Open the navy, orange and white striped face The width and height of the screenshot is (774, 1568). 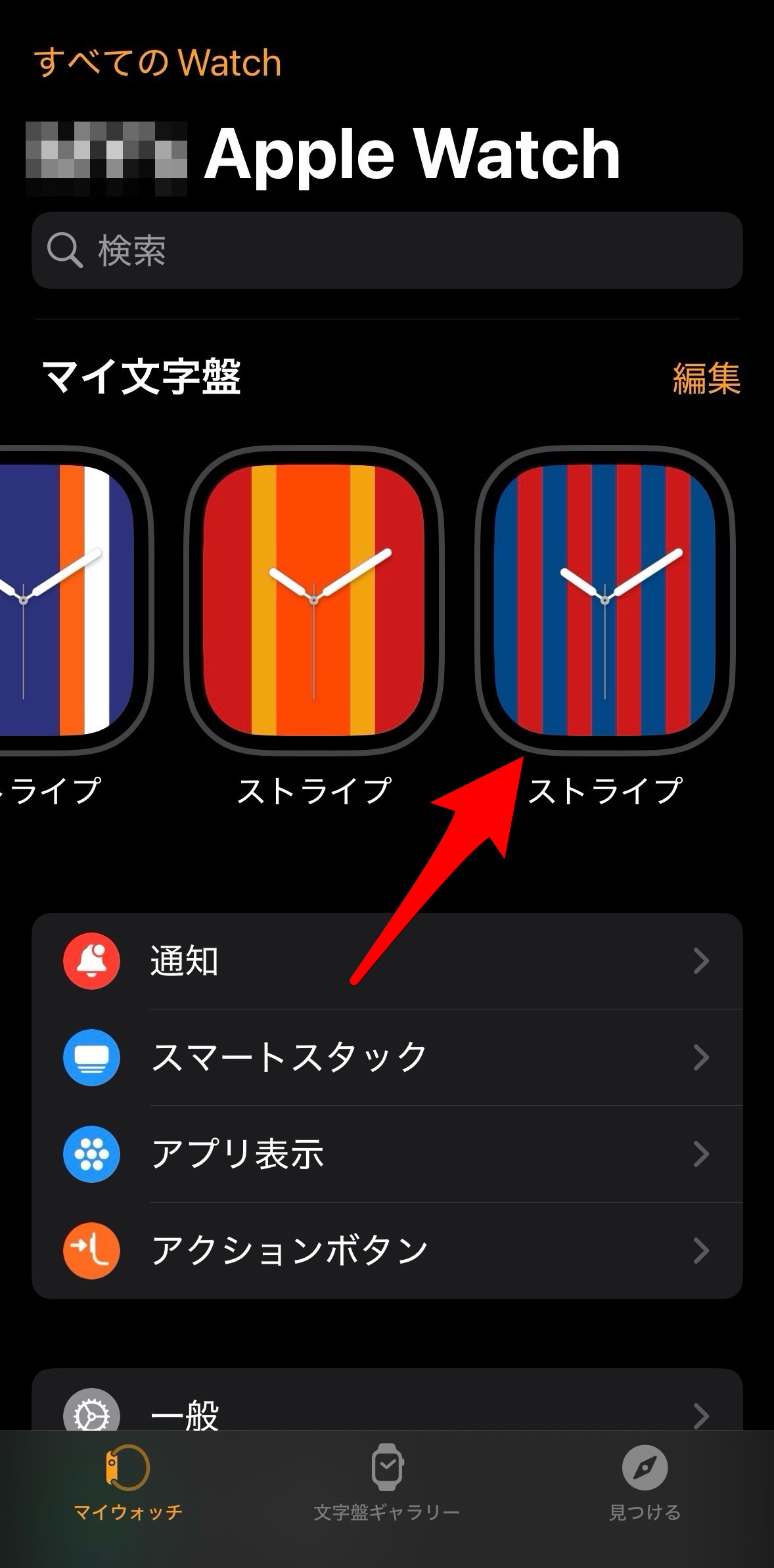tap(66, 600)
